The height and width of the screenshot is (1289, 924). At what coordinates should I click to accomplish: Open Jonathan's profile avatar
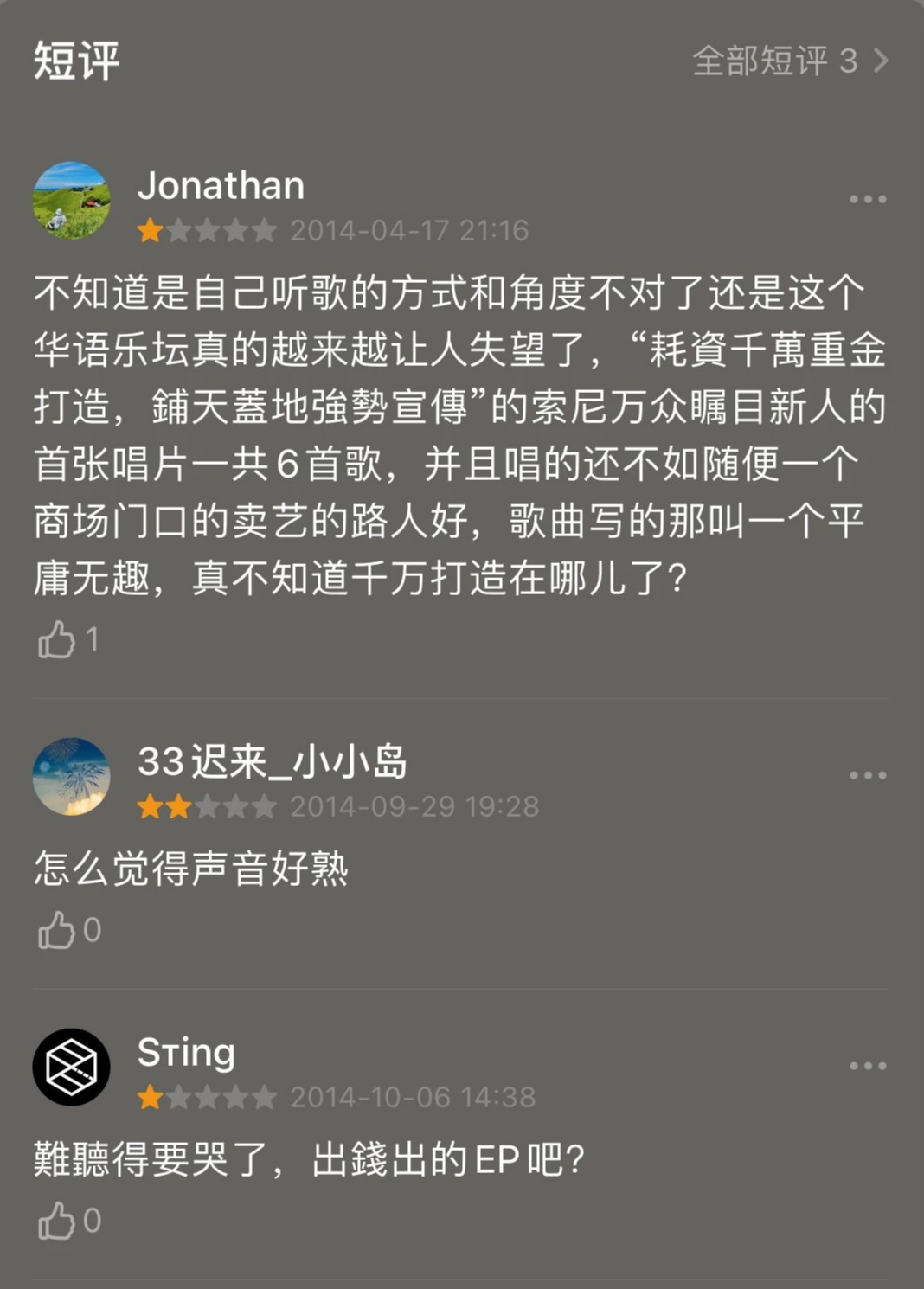tap(71, 200)
